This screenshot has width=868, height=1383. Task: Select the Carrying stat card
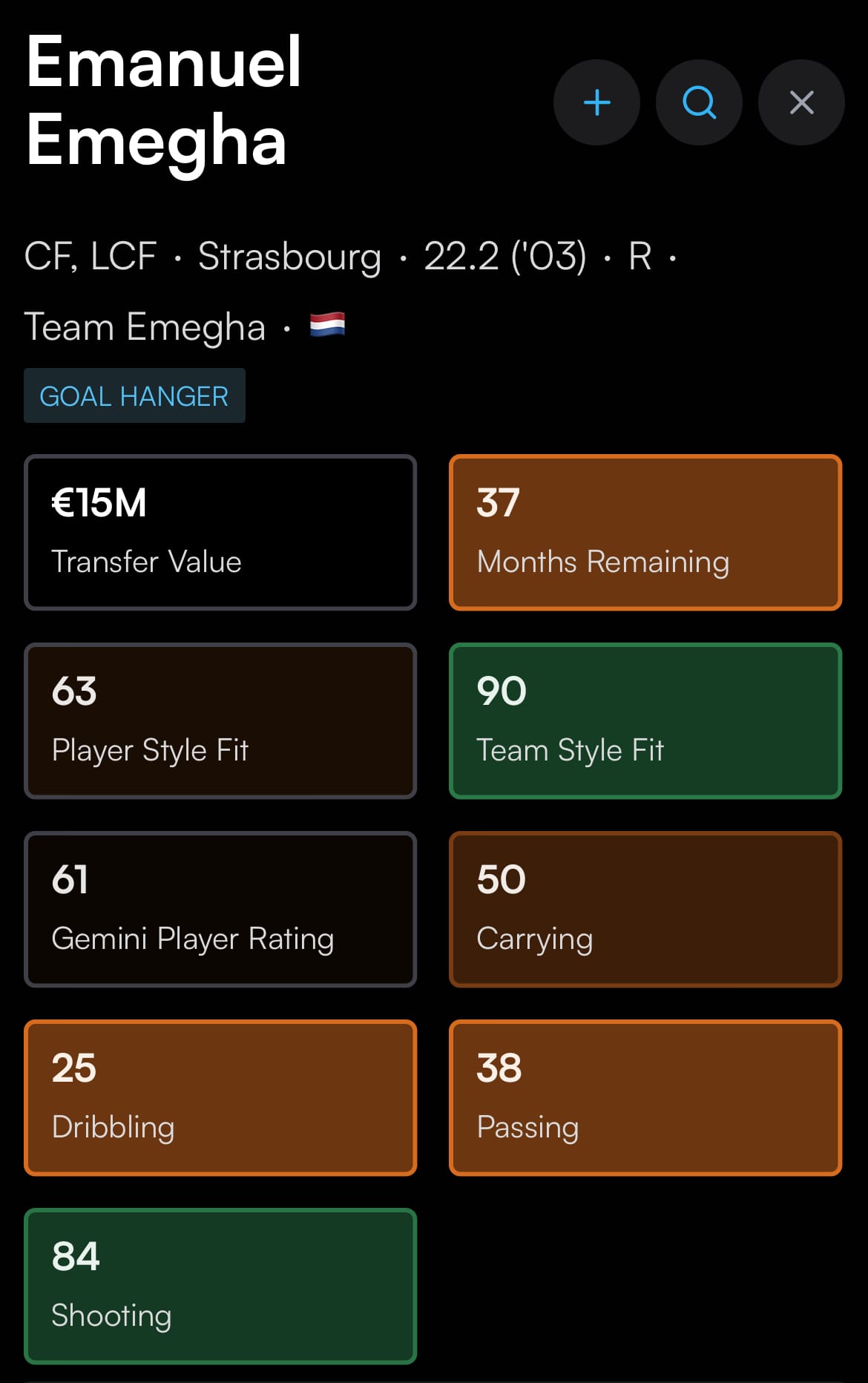pyautogui.click(x=645, y=909)
